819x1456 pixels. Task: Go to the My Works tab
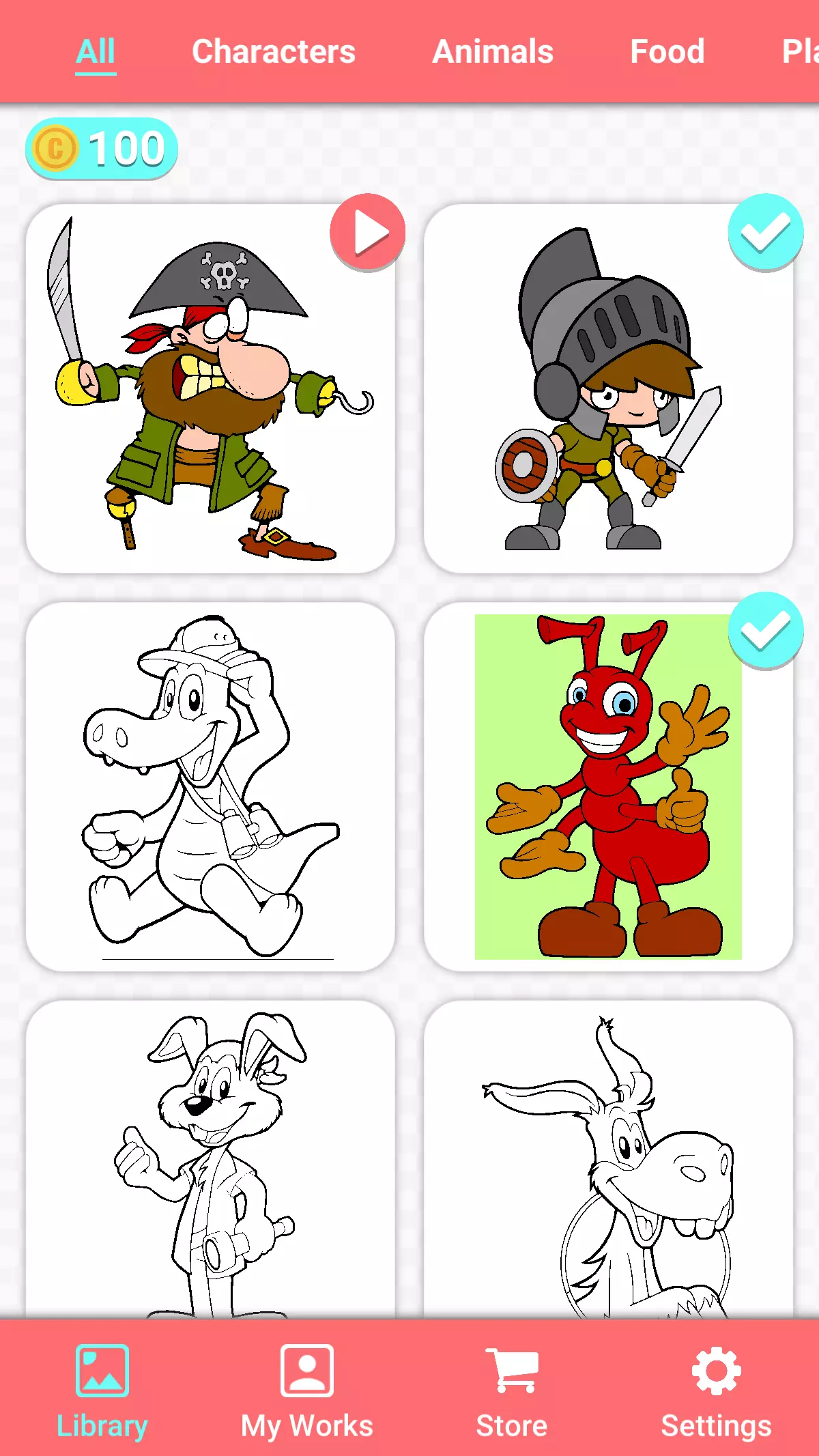coord(307,1388)
